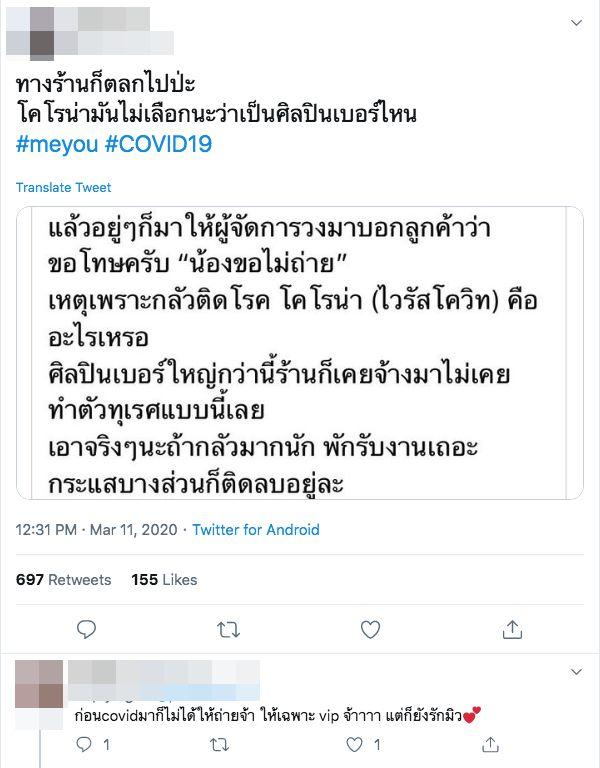The height and width of the screenshot is (768, 600).
Task: Like the comment about vip
Action: pyautogui.click(x=355, y=744)
